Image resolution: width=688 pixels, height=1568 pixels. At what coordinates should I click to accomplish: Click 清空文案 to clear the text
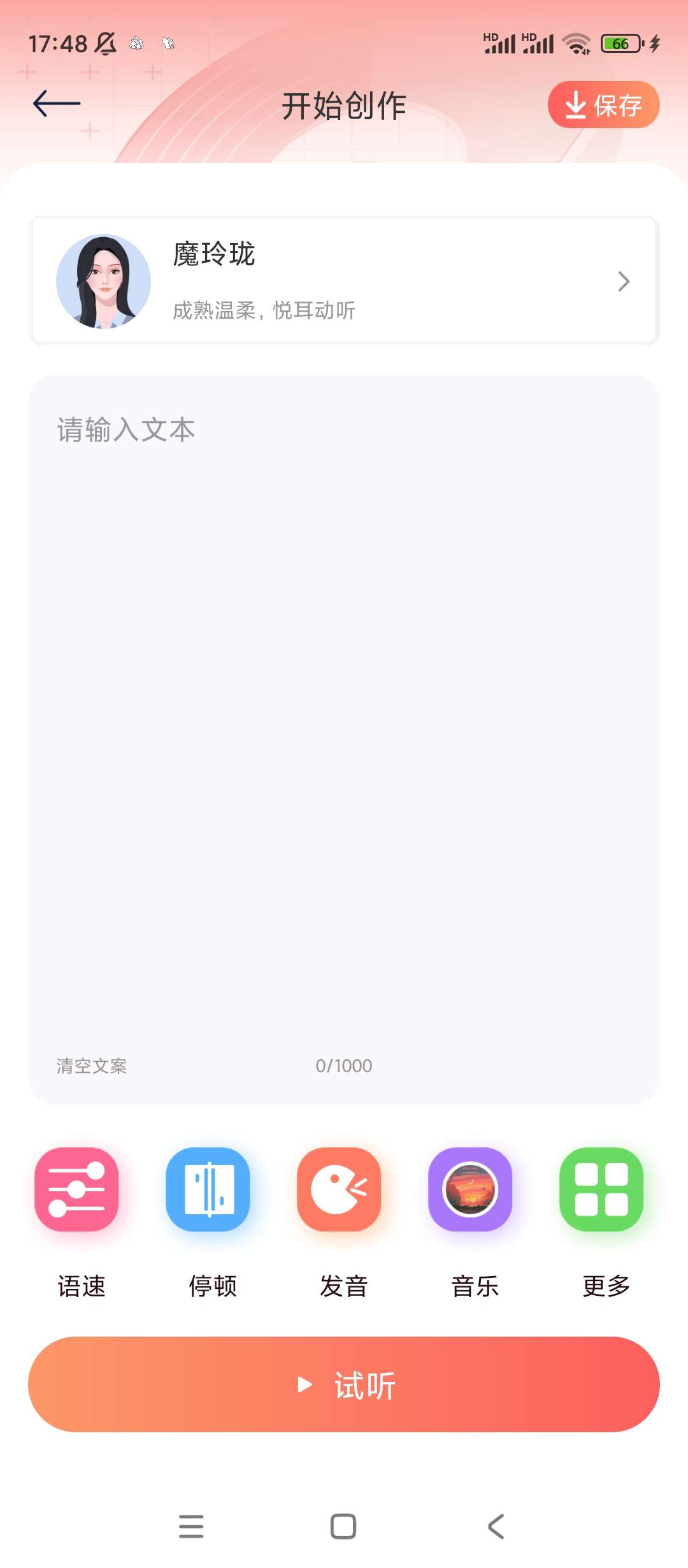(91, 1065)
